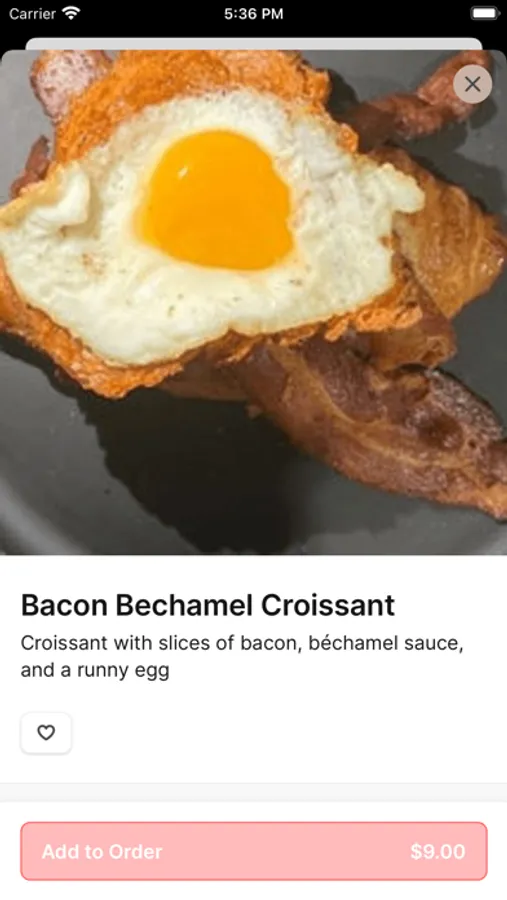Tap Add to Order for $9.00
The height and width of the screenshot is (900, 507).
click(x=254, y=851)
